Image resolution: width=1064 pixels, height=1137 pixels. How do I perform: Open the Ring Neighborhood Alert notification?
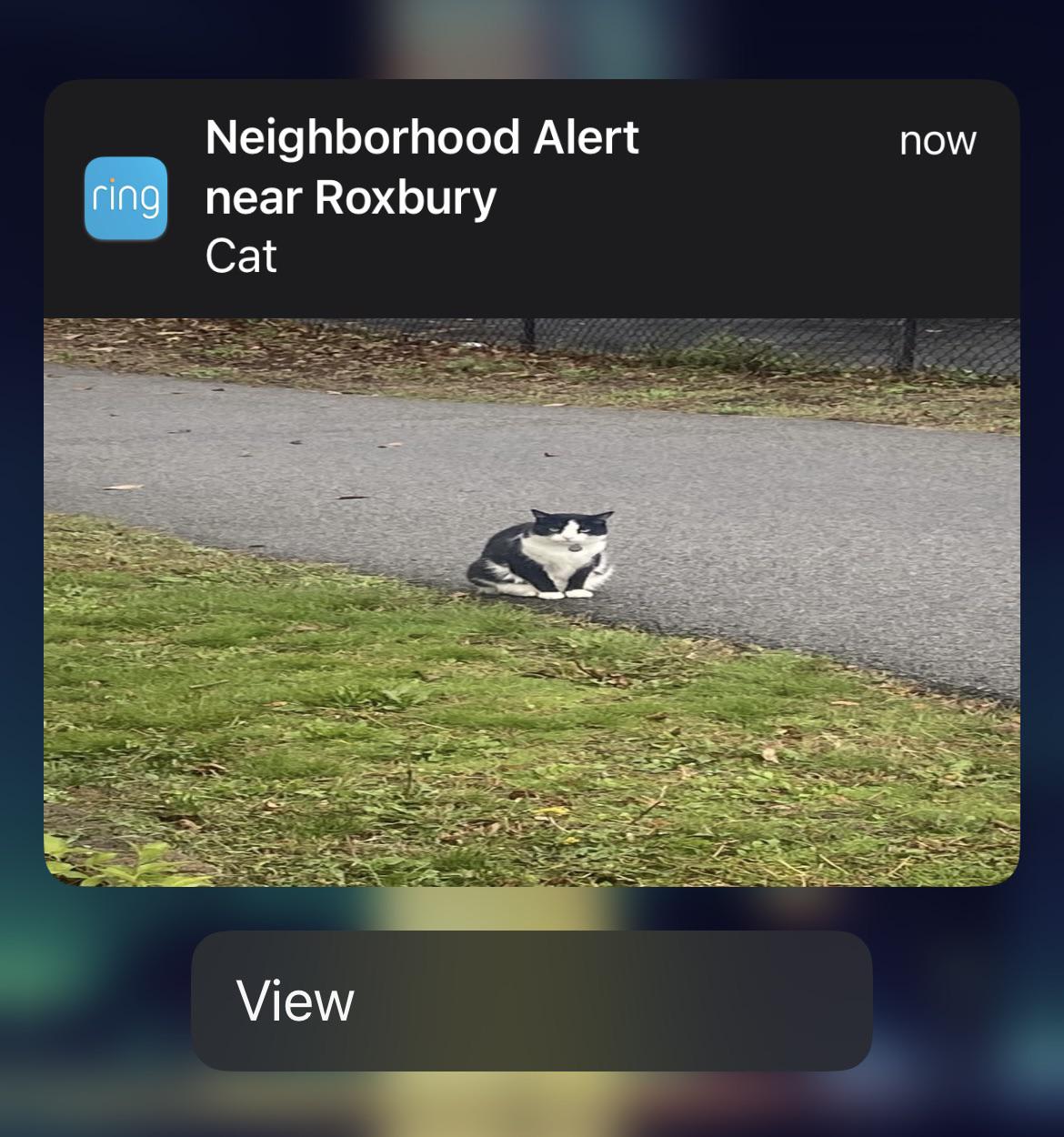[531, 198]
